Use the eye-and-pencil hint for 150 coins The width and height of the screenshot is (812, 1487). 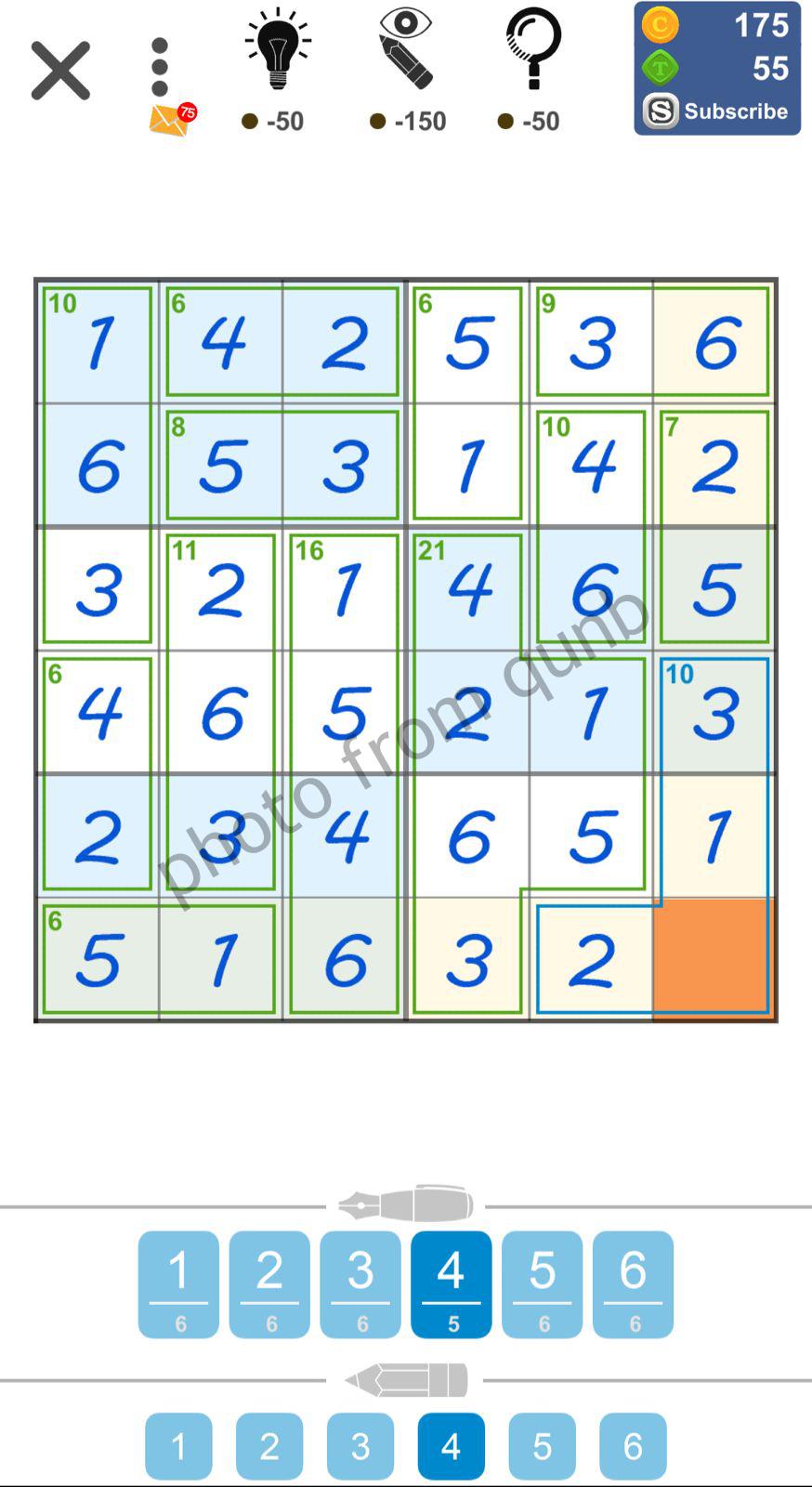tap(407, 70)
